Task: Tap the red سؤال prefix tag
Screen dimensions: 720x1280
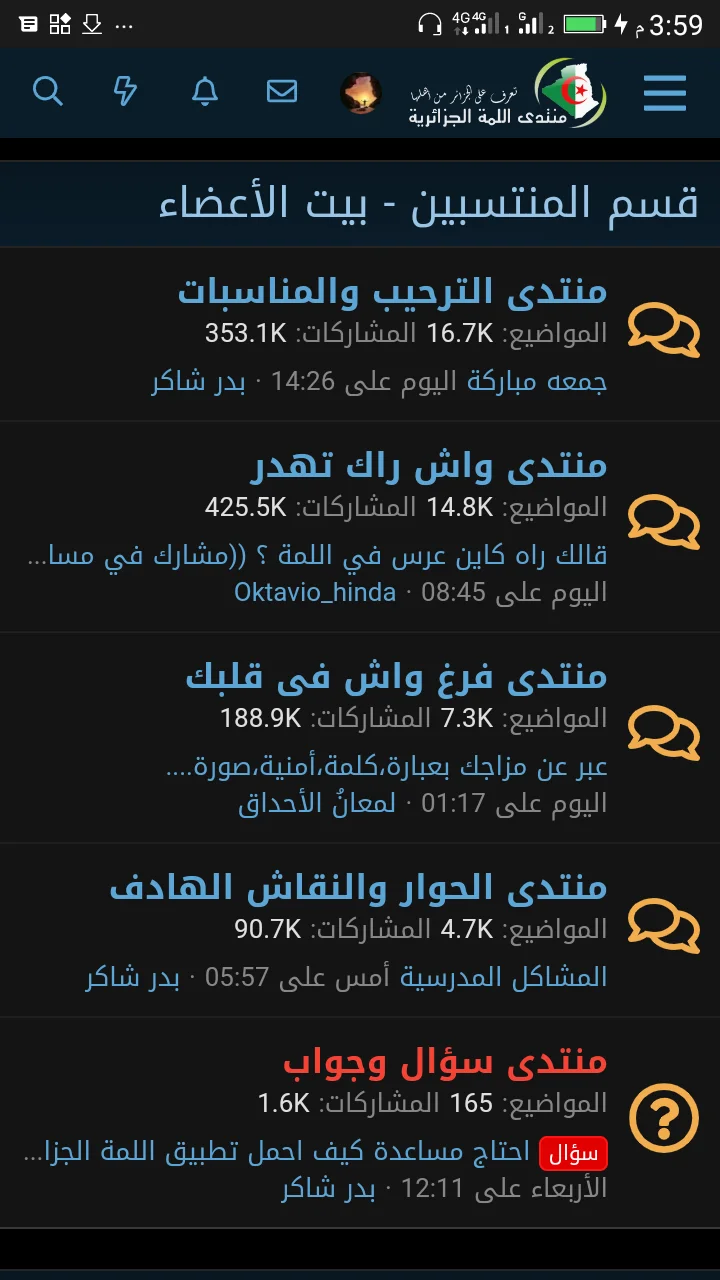Action: 573,1153
